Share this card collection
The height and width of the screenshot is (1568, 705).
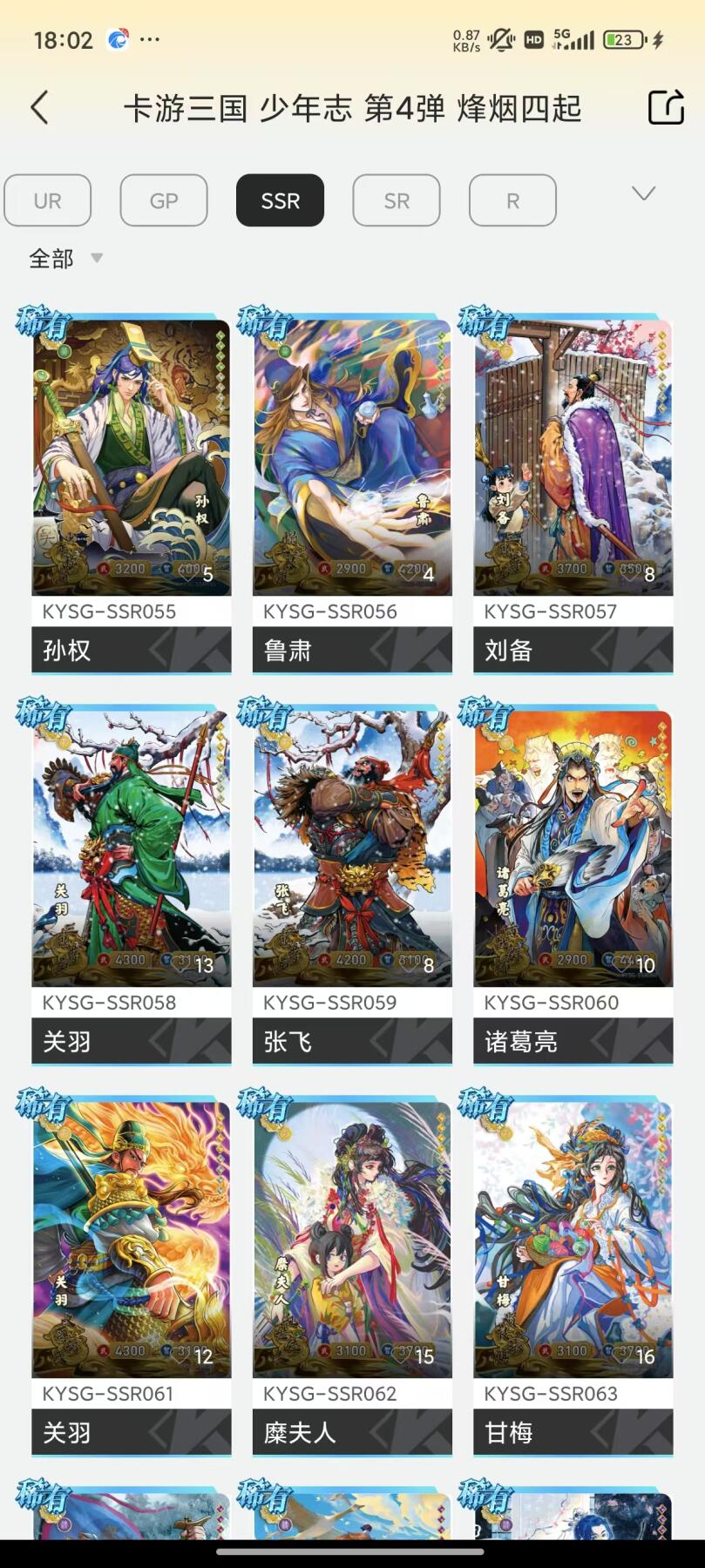666,108
